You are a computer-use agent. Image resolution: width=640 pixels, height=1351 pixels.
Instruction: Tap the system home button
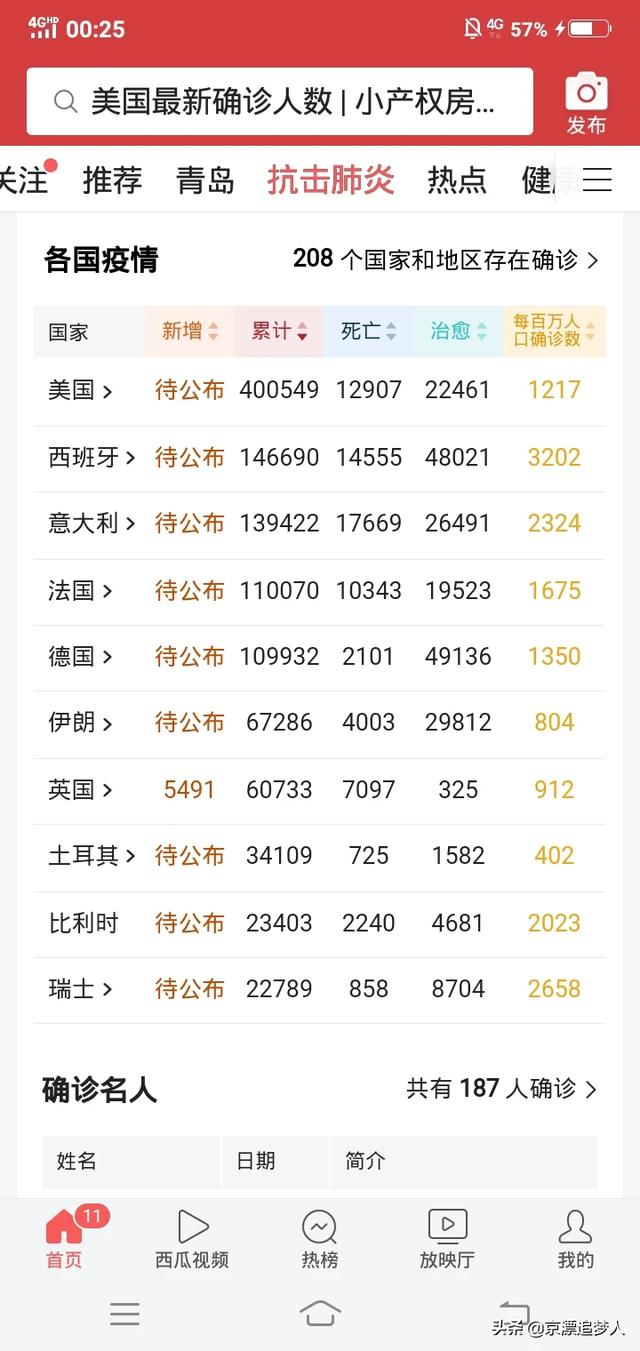320,1313
